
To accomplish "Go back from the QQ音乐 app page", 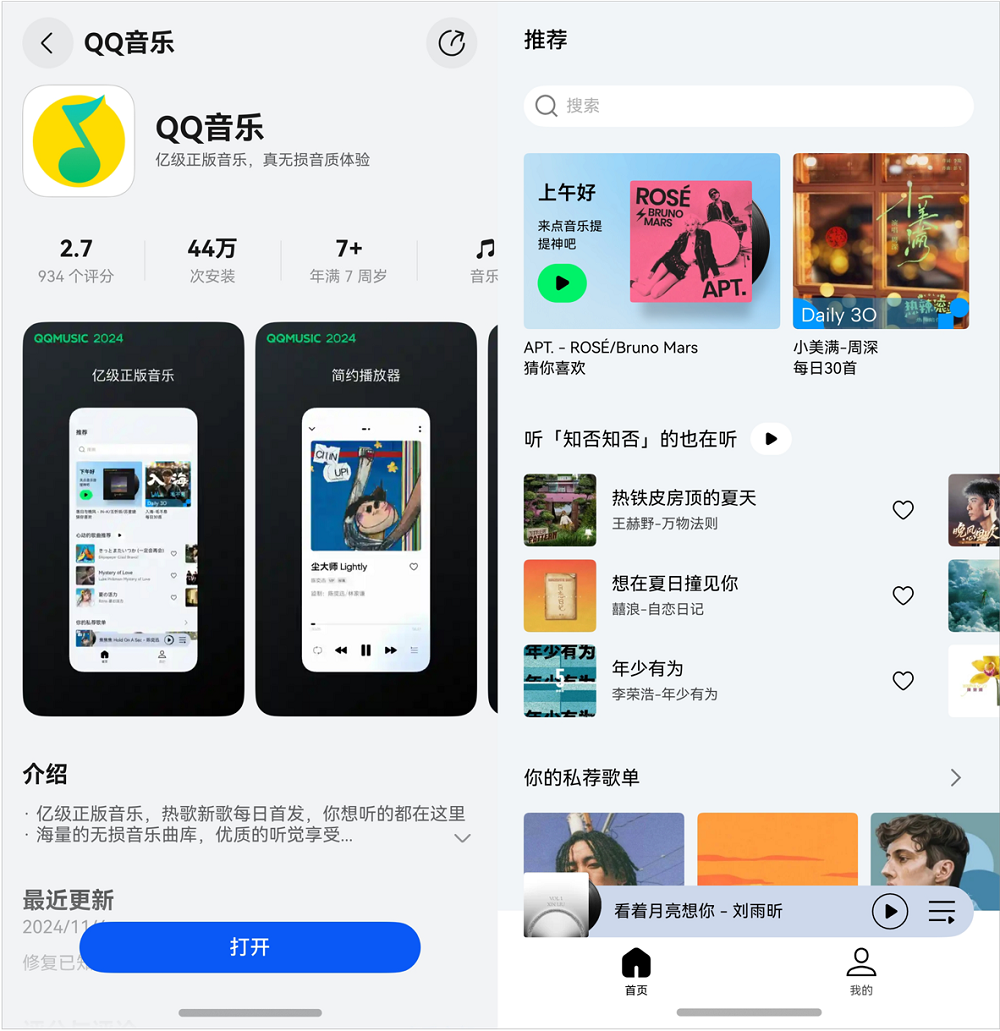I will click(47, 44).
